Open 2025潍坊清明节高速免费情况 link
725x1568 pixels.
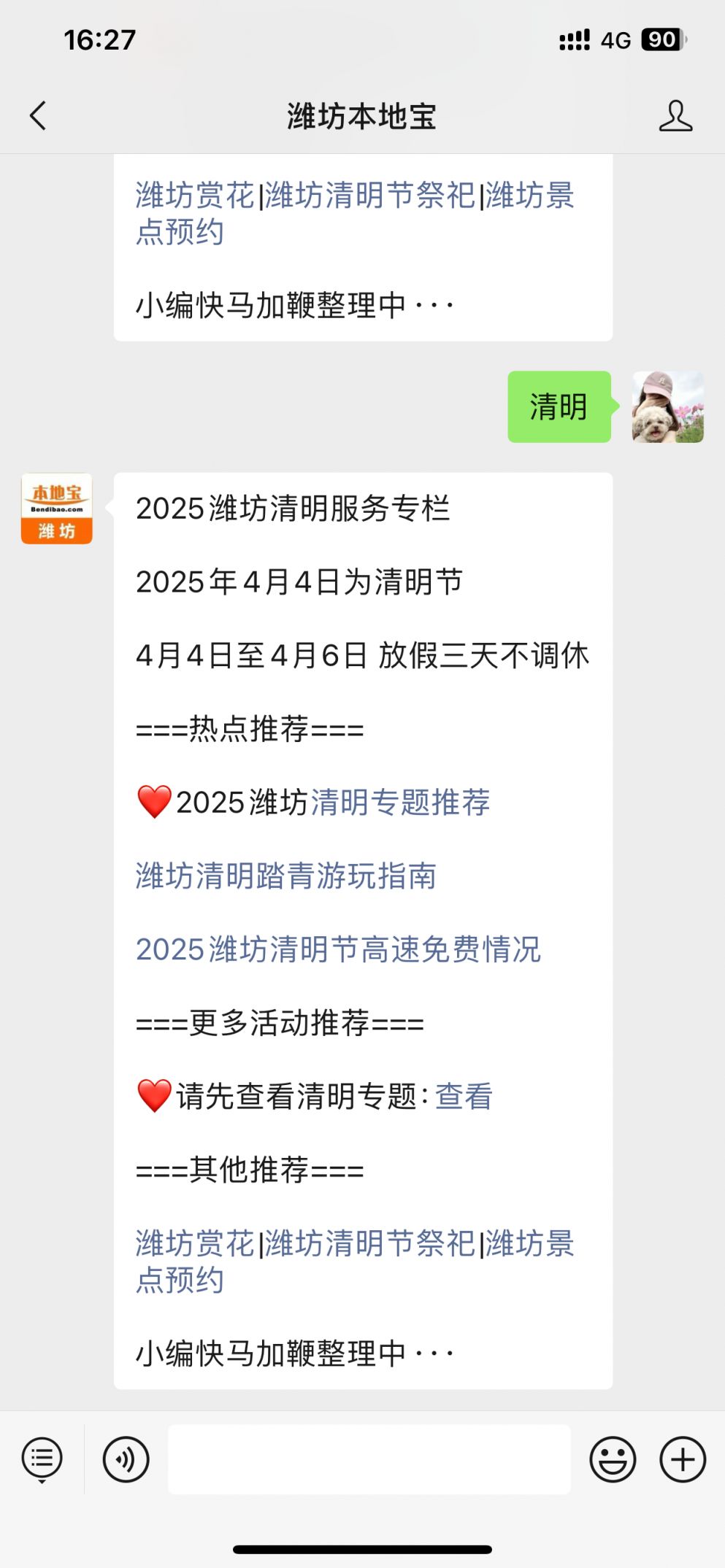click(338, 950)
